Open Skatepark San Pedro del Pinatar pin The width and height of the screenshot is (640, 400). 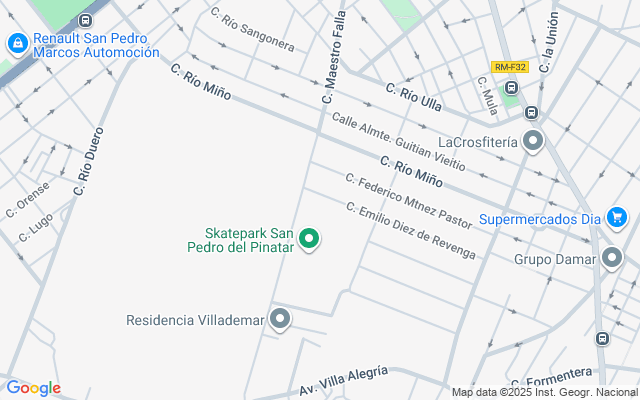click(x=309, y=239)
